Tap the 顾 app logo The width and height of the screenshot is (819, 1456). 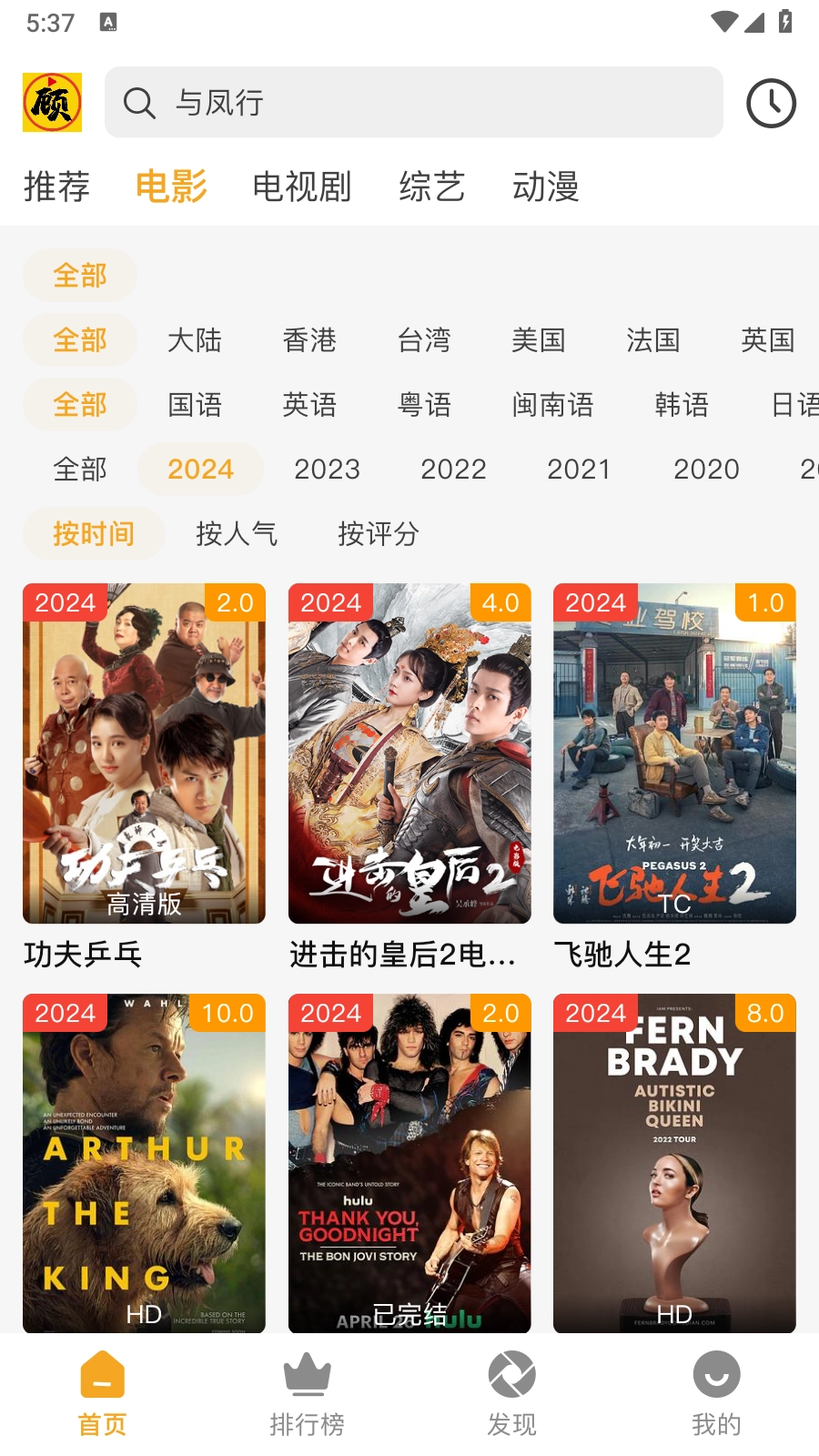point(50,103)
